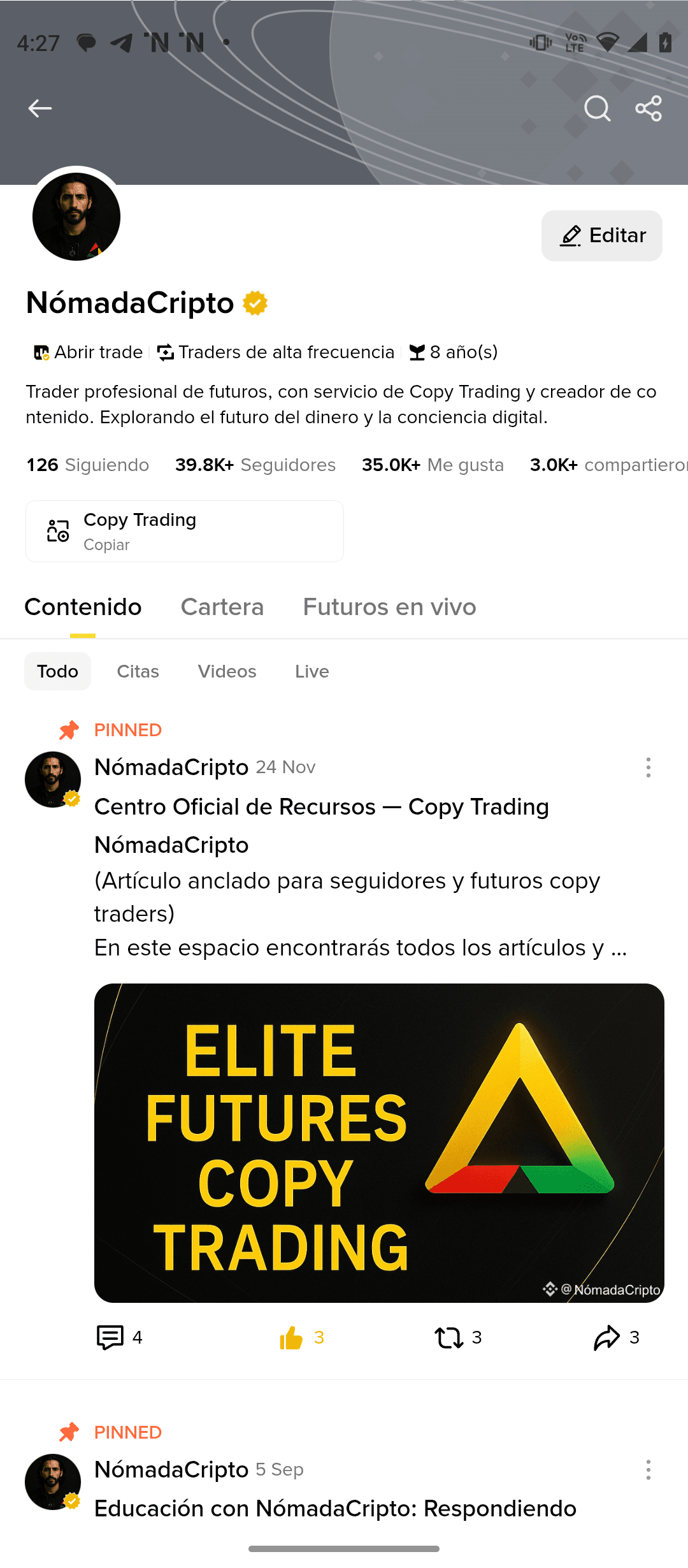The width and height of the screenshot is (688, 1568).
Task: View the 39.8K+ Seguidores list
Action: 255,465
